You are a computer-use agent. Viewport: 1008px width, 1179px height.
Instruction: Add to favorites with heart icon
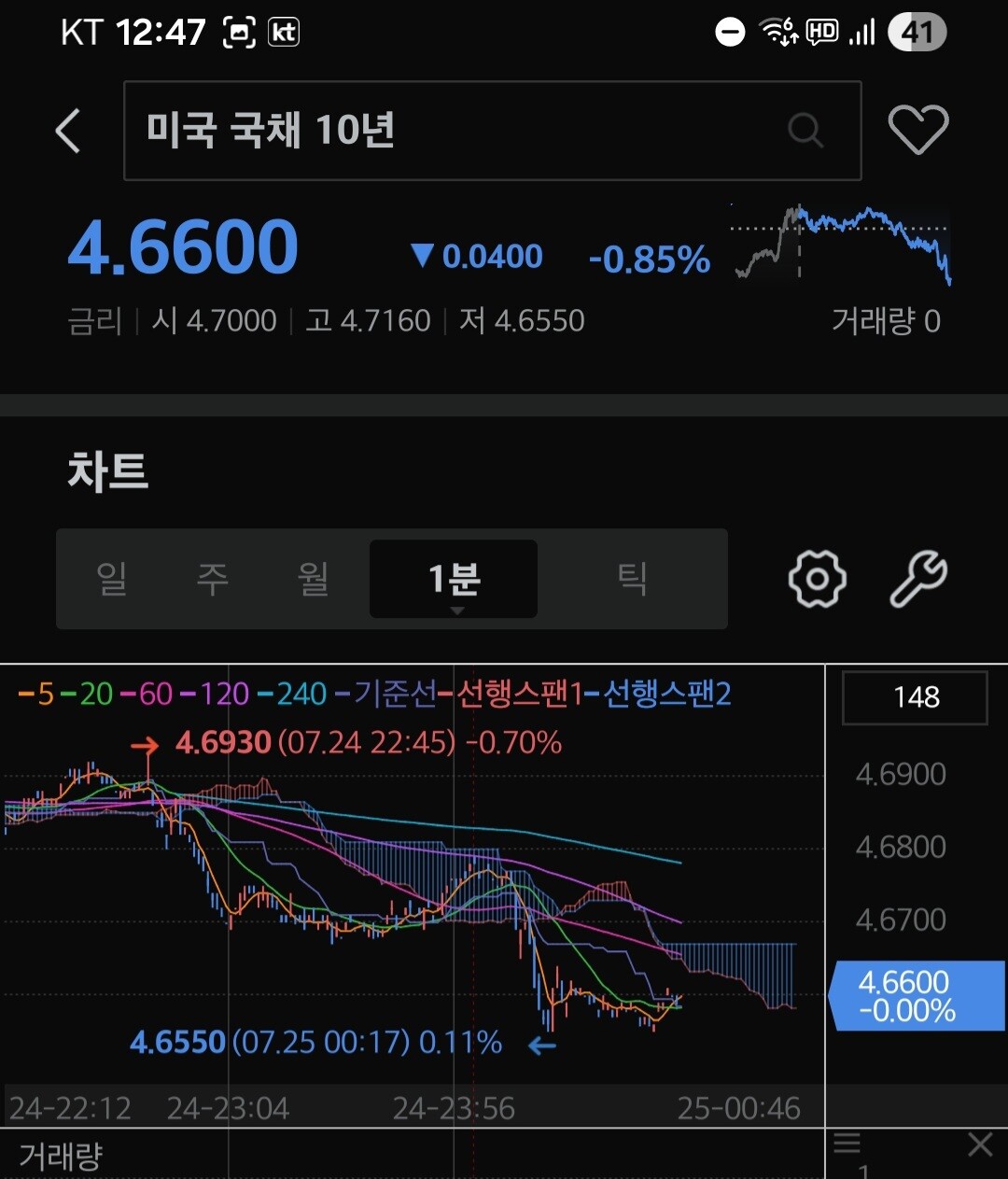pyautogui.click(x=918, y=130)
